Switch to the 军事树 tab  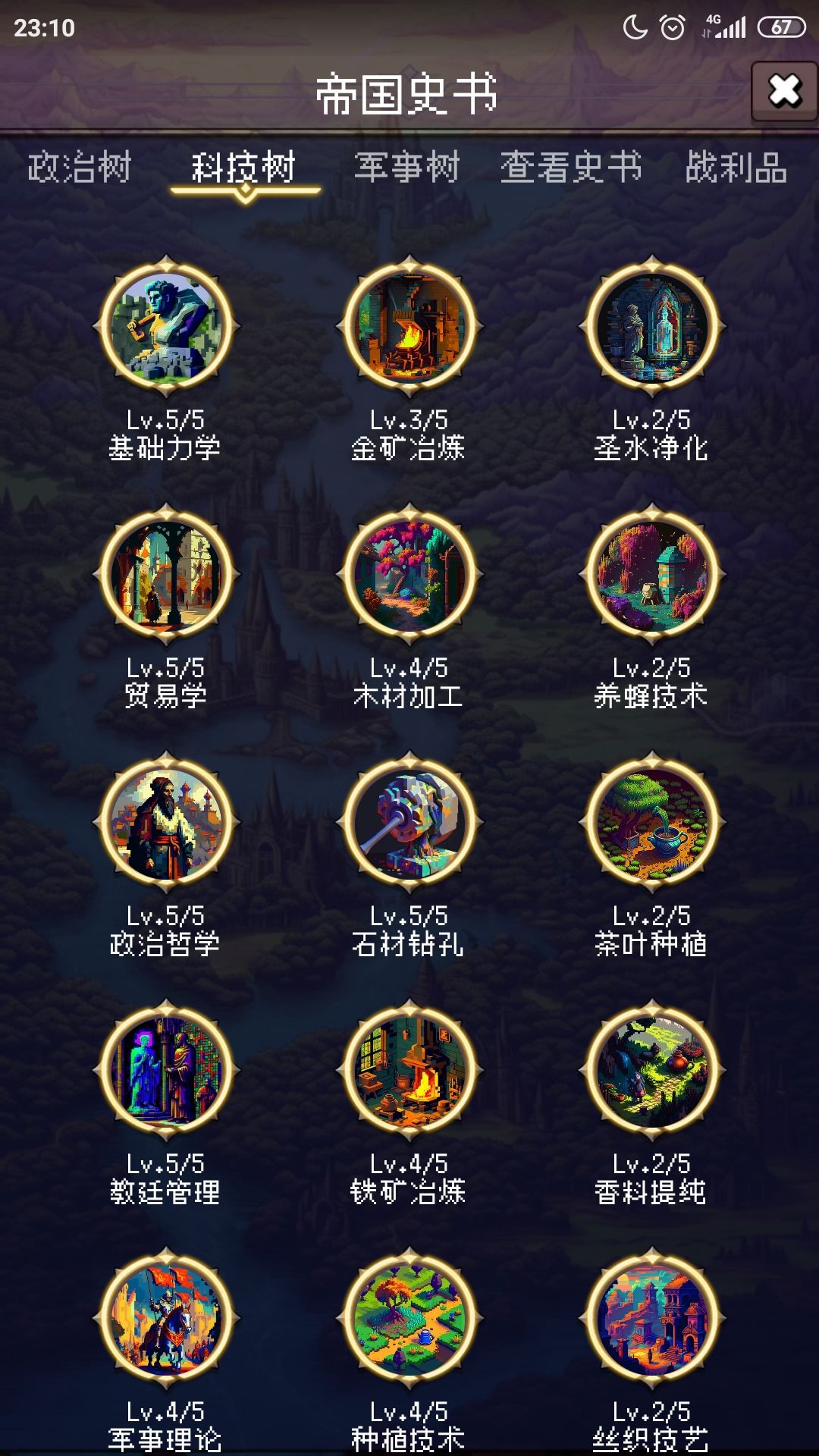point(409,167)
